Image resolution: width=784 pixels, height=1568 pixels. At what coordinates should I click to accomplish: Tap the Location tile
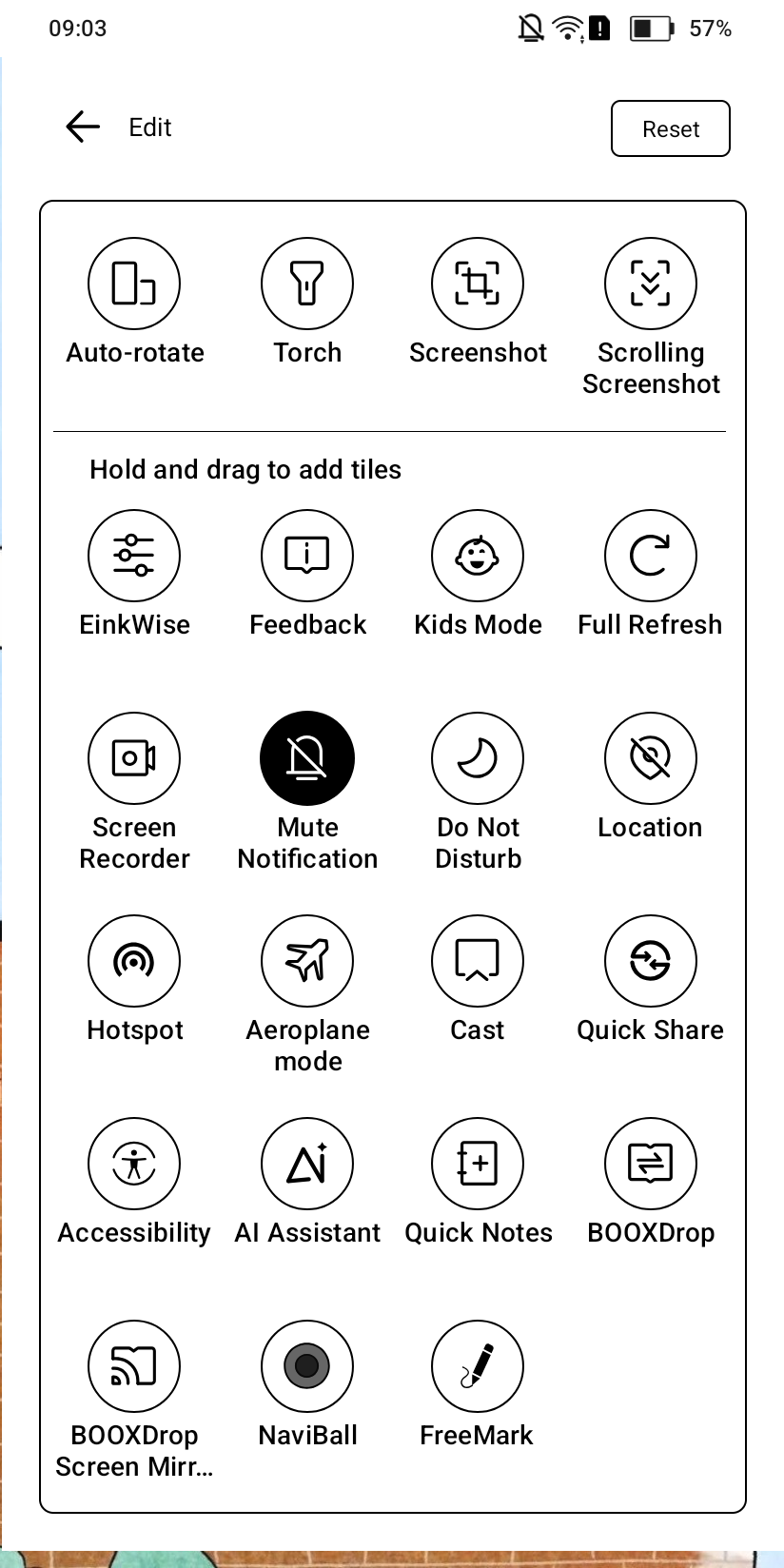[x=651, y=758]
